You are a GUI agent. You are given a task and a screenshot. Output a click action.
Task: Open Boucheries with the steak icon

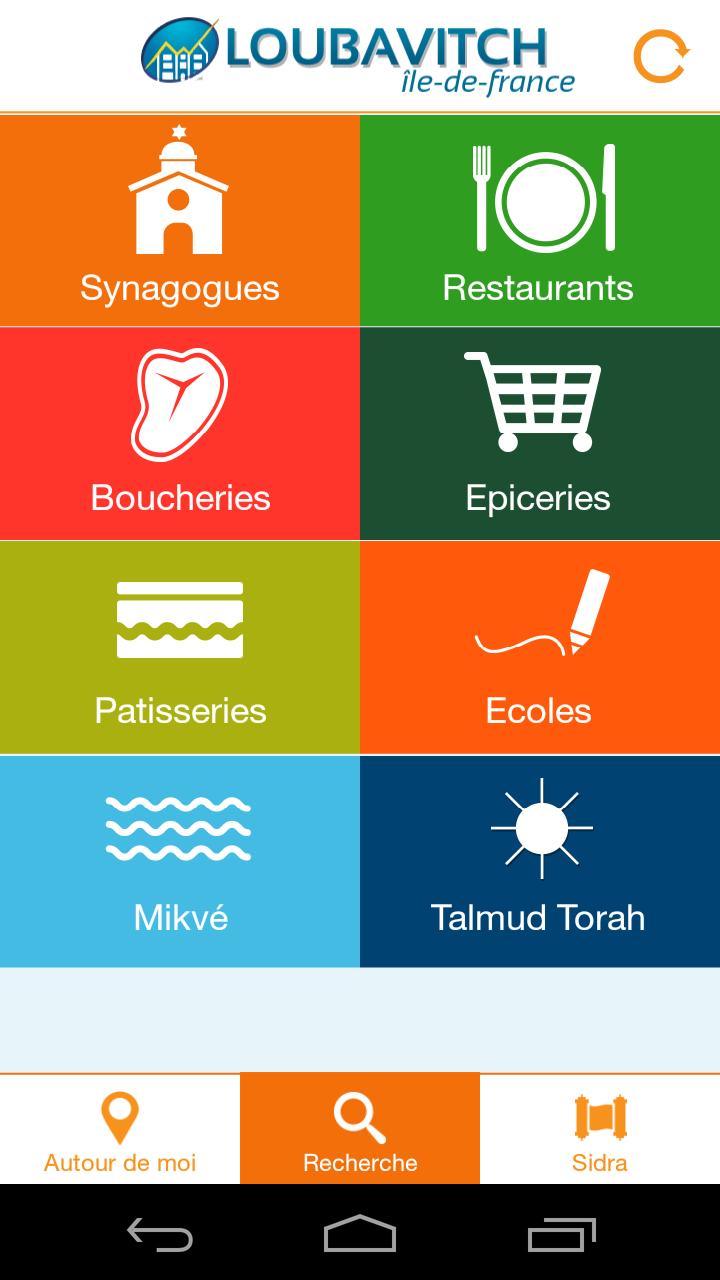coord(178,400)
